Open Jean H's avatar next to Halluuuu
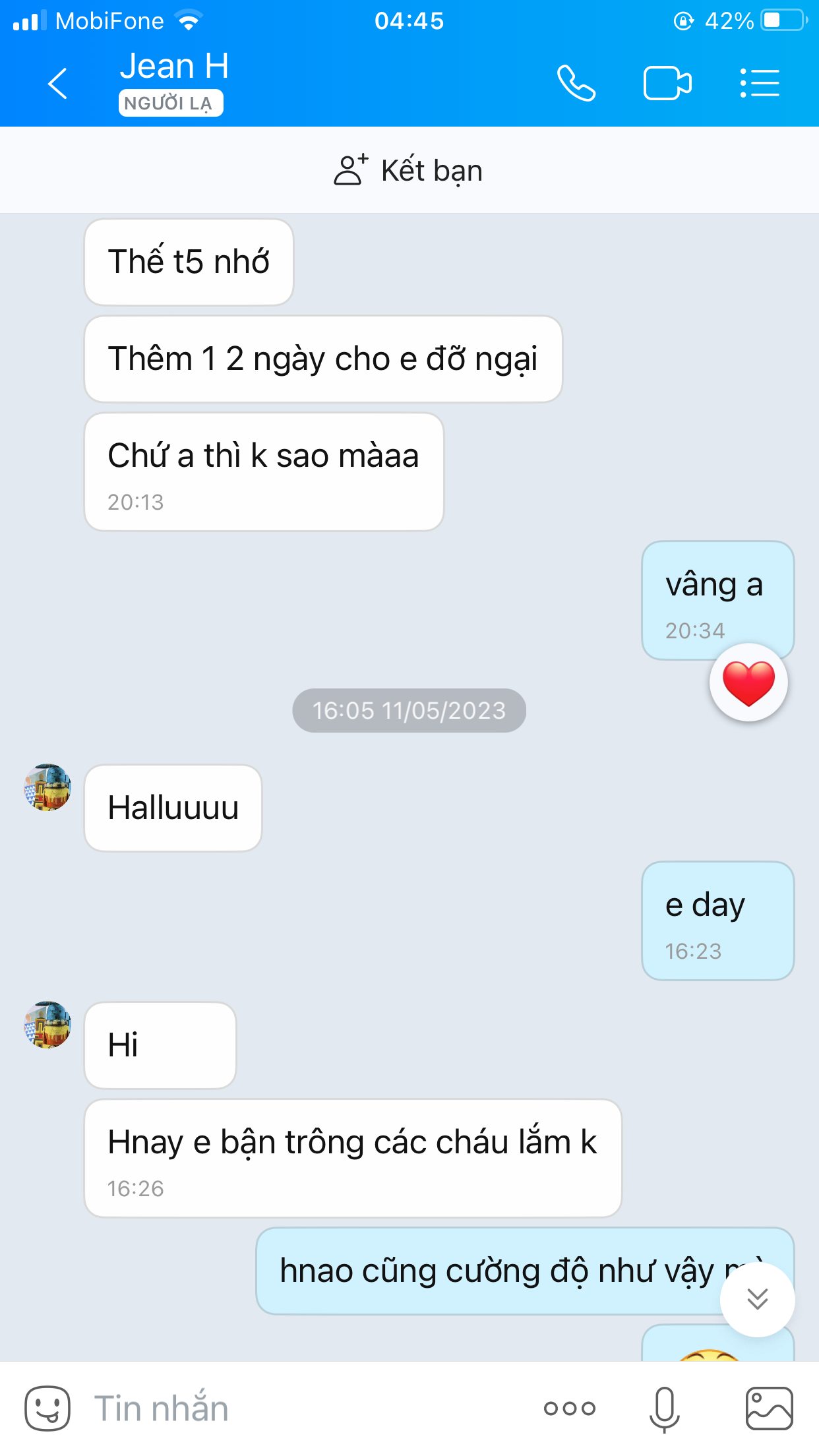 [47, 787]
